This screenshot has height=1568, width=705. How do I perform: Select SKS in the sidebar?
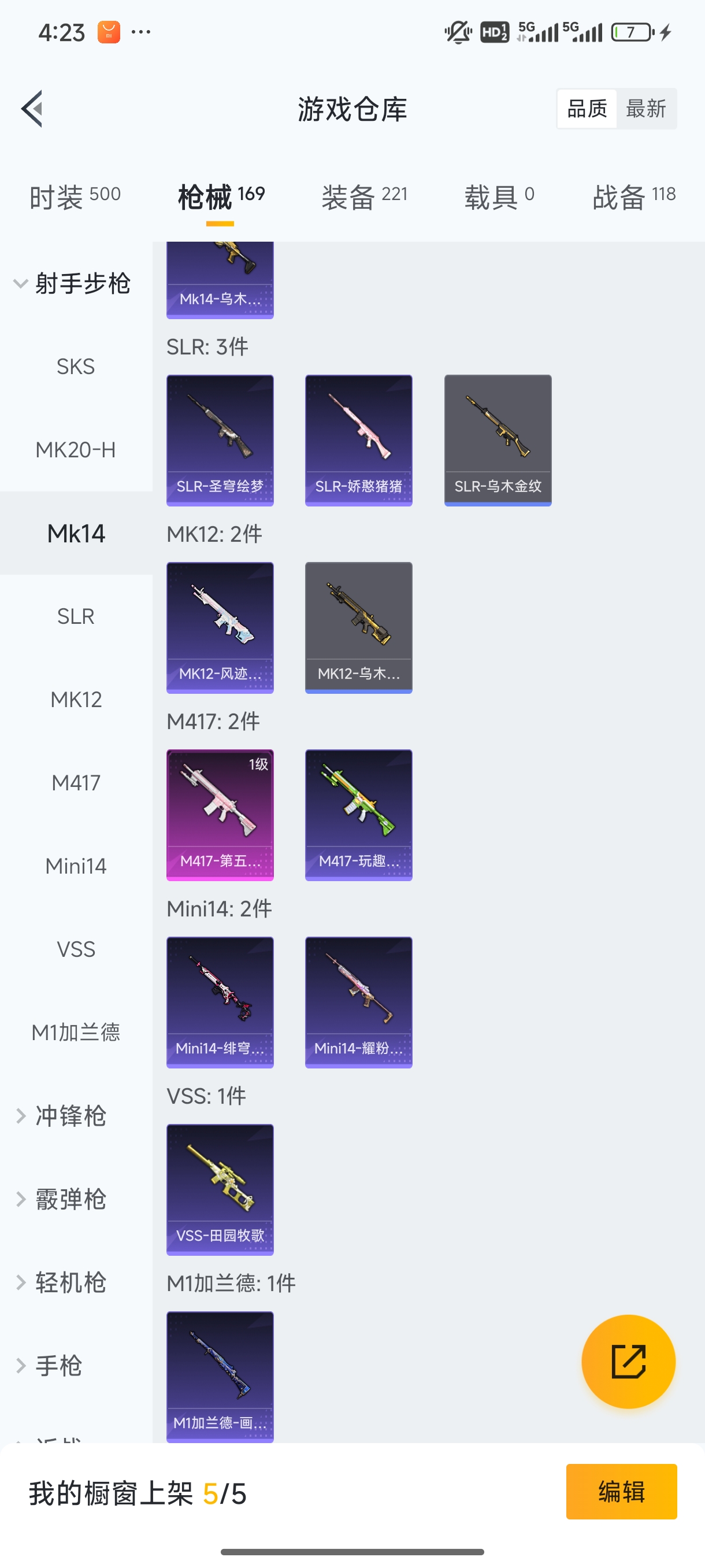[x=76, y=367]
